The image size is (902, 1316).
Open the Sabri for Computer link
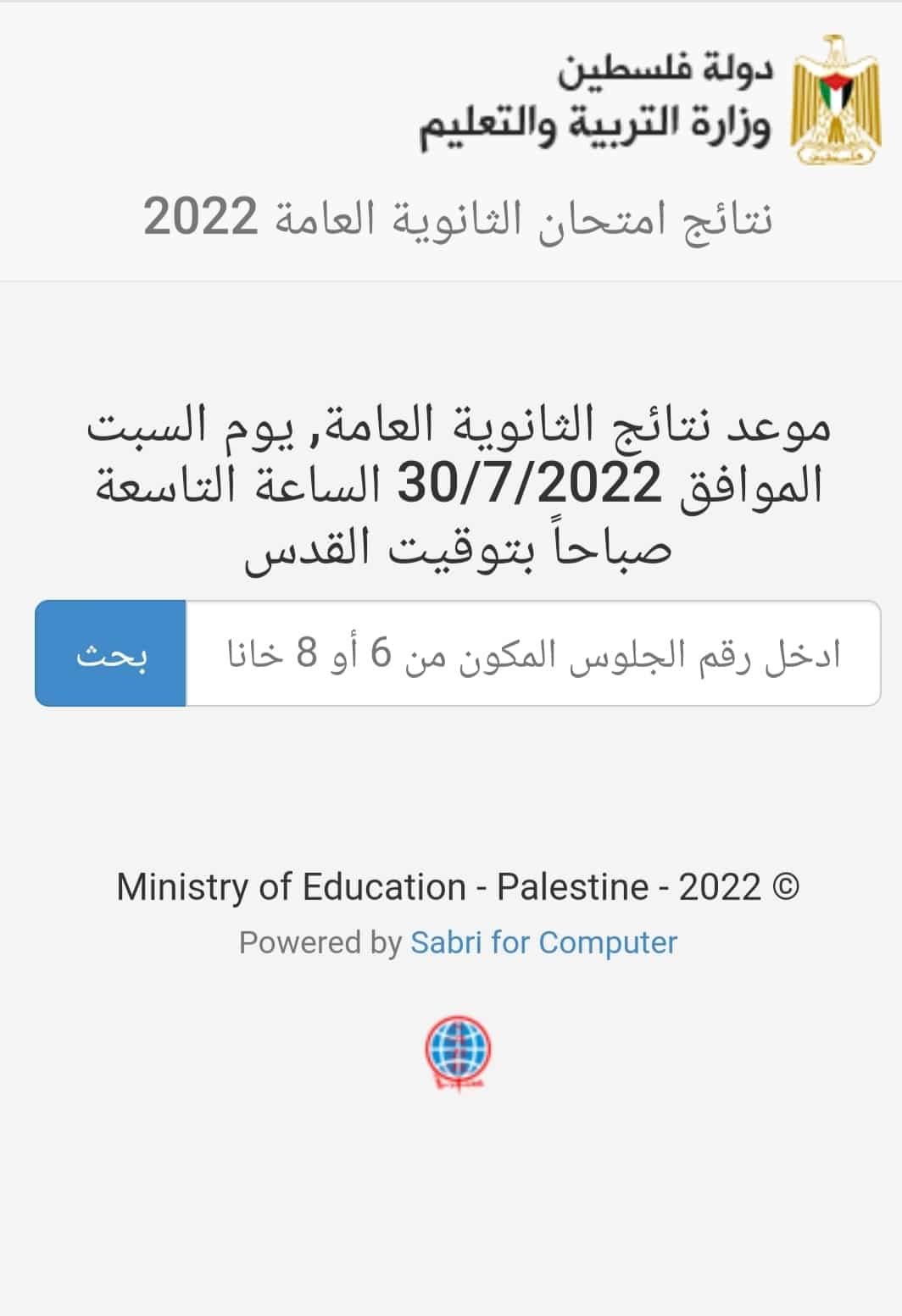point(543,942)
